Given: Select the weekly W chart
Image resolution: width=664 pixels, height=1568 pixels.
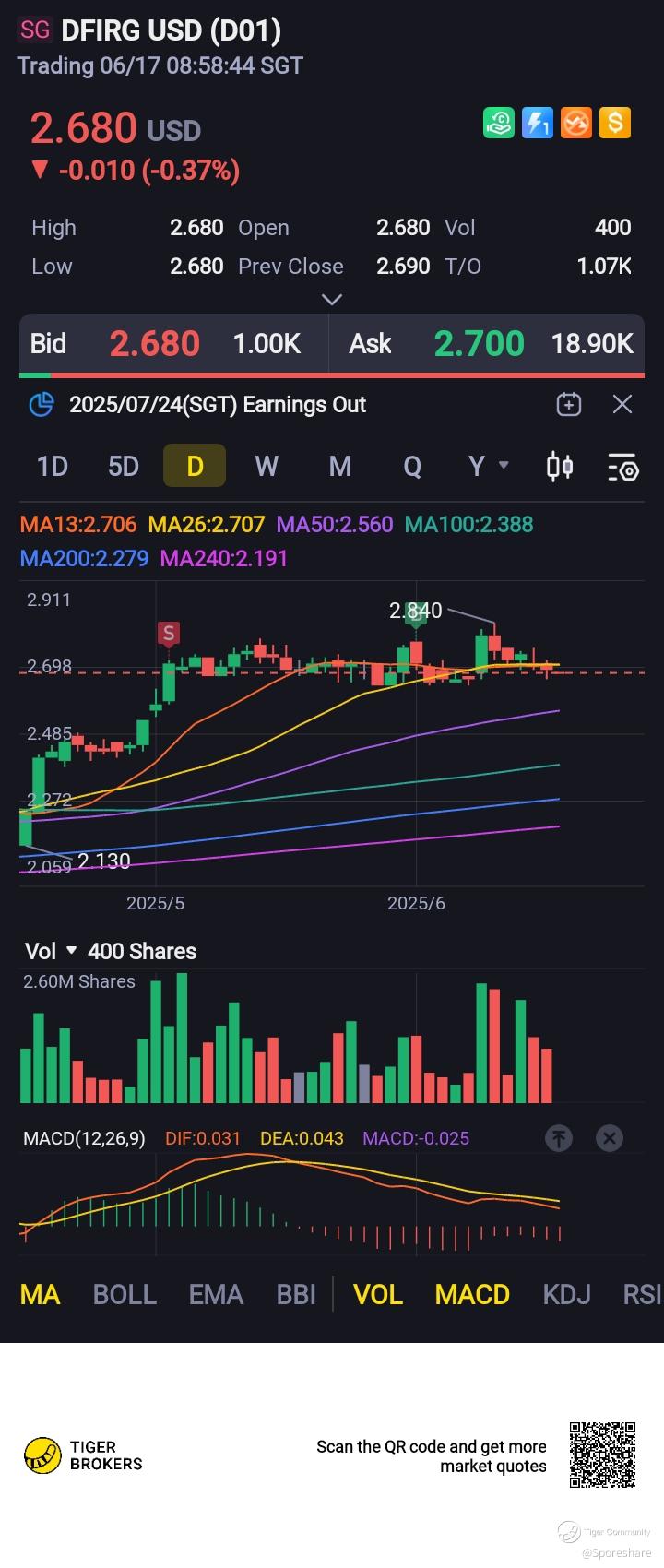Looking at the screenshot, I should pyautogui.click(x=267, y=466).
